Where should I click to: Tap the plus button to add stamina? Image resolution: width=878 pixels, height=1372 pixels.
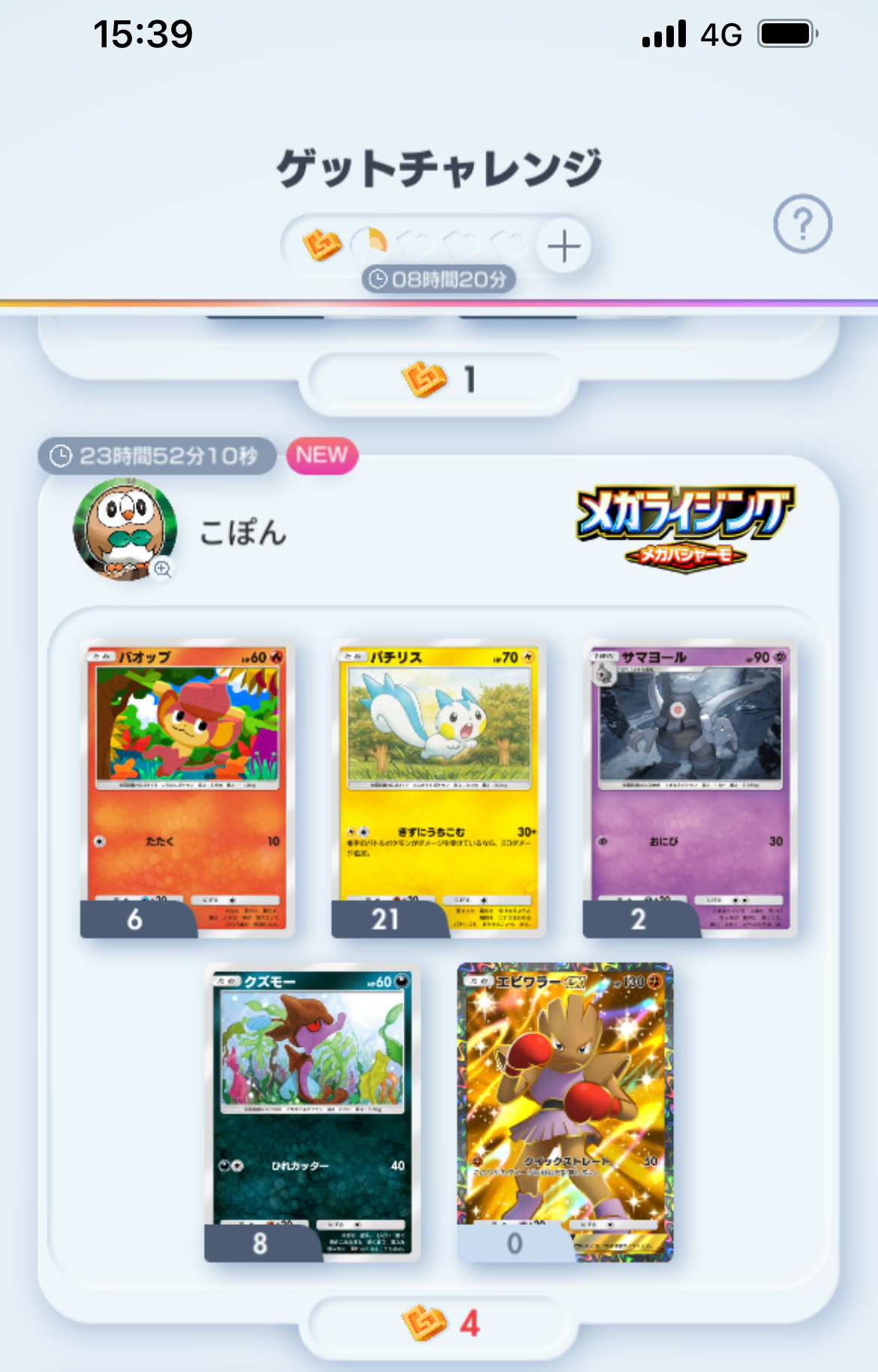[564, 246]
